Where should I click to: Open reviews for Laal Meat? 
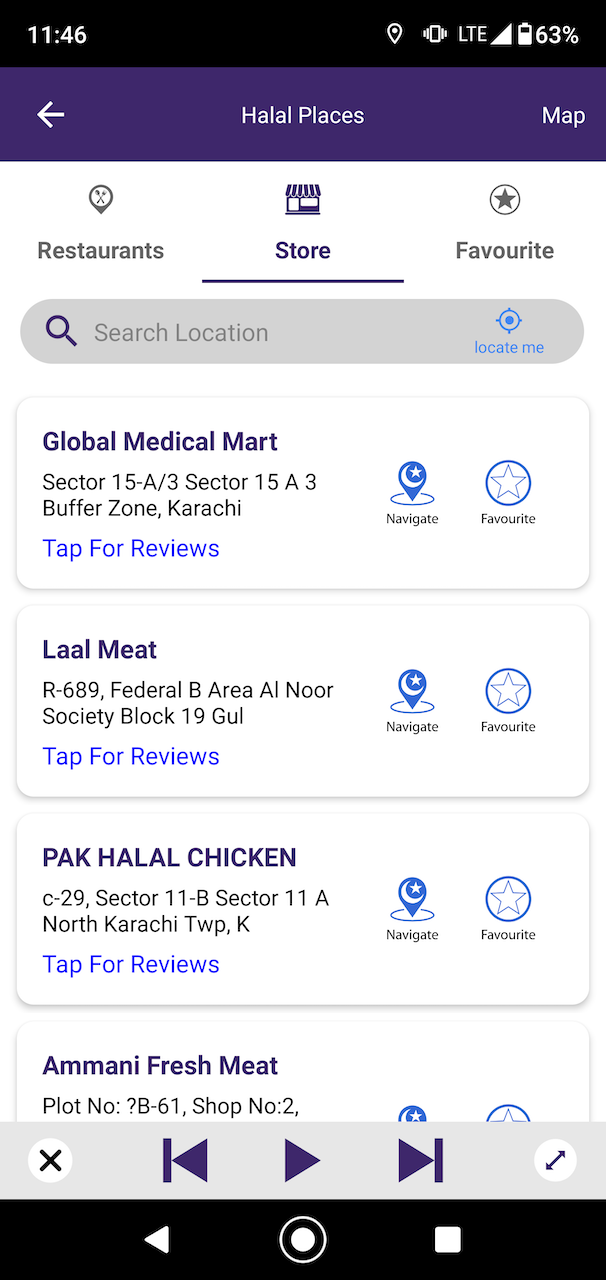(x=131, y=756)
